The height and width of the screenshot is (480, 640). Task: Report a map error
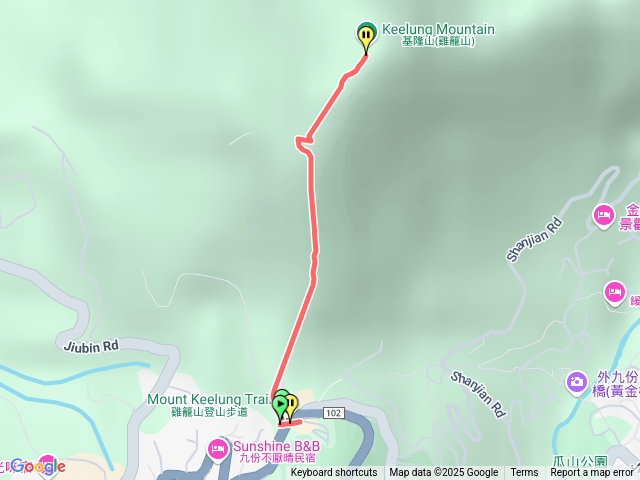pos(592,473)
